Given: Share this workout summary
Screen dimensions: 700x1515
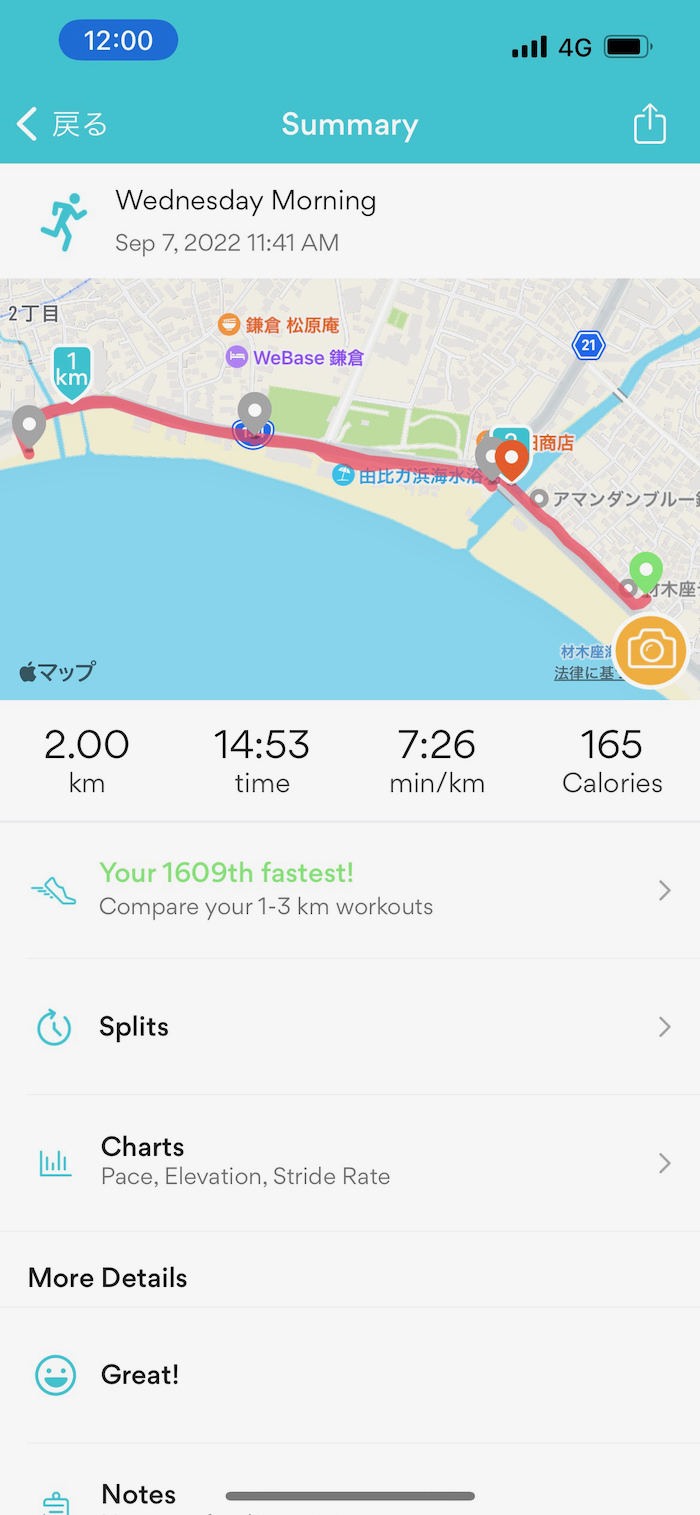Looking at the screenshot, I should pyautogui.click(x=649, y=125).
